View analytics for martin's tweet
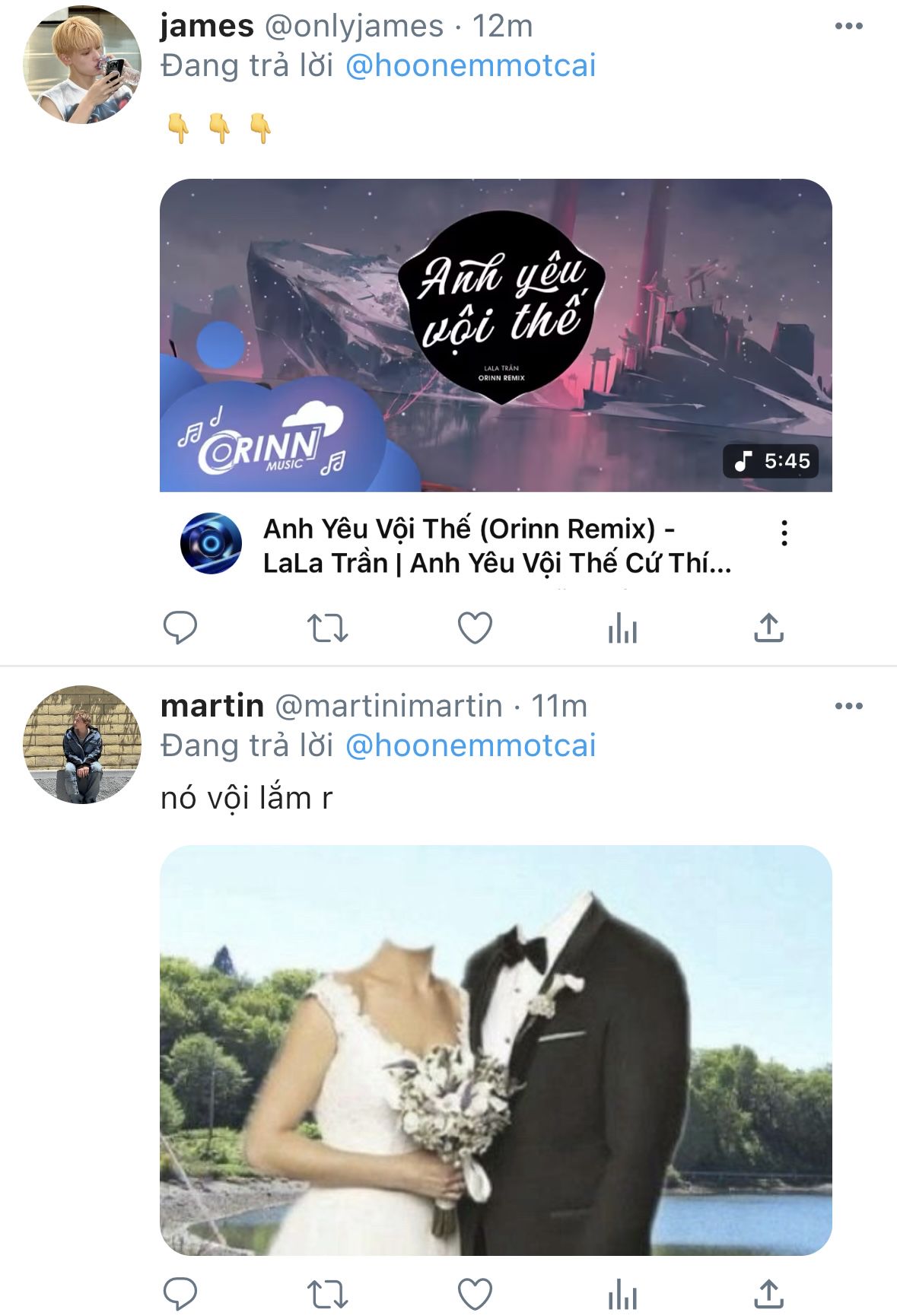The width and height of the screenshot is (897, 1316). (622, 1293)
